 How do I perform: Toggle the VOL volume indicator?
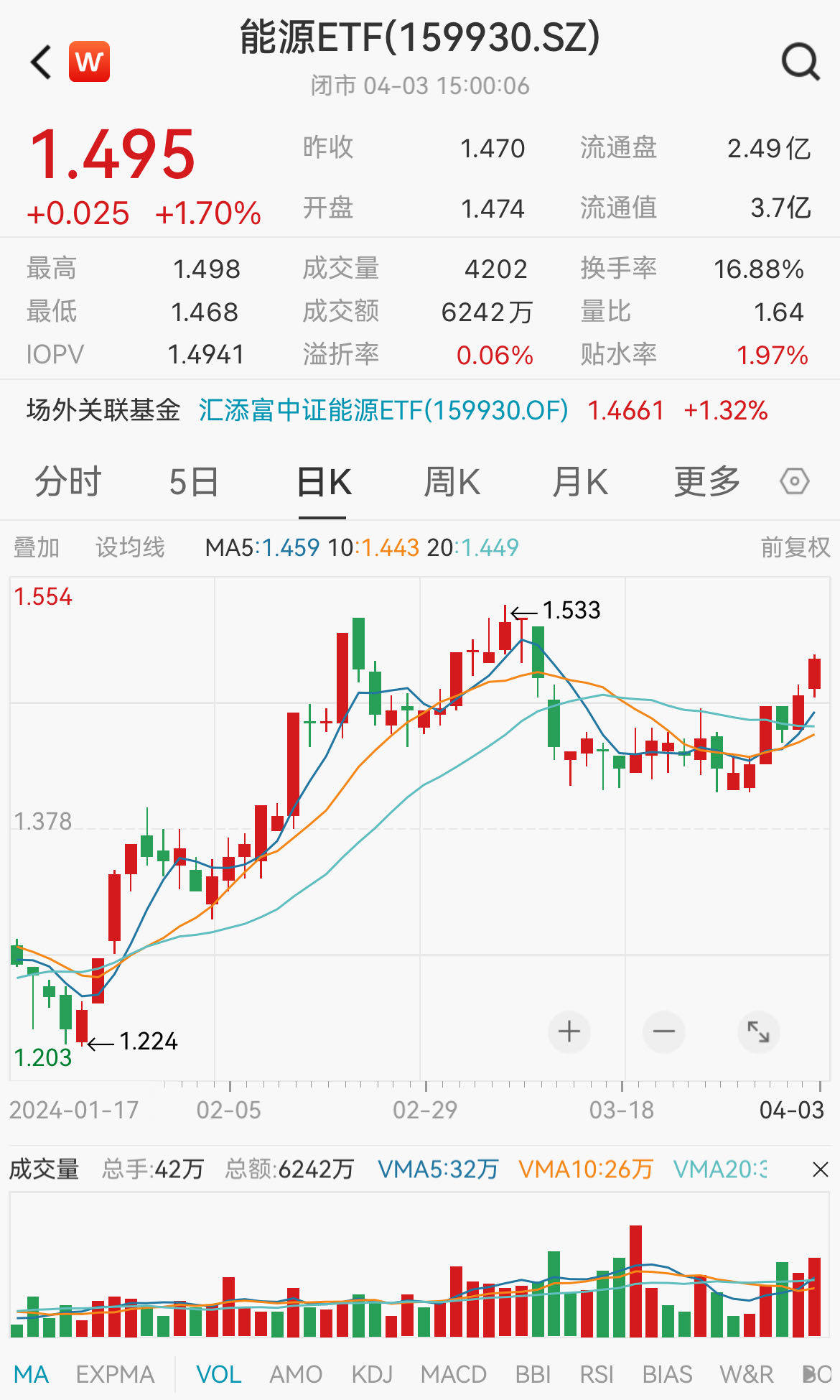click(219, 1373)
